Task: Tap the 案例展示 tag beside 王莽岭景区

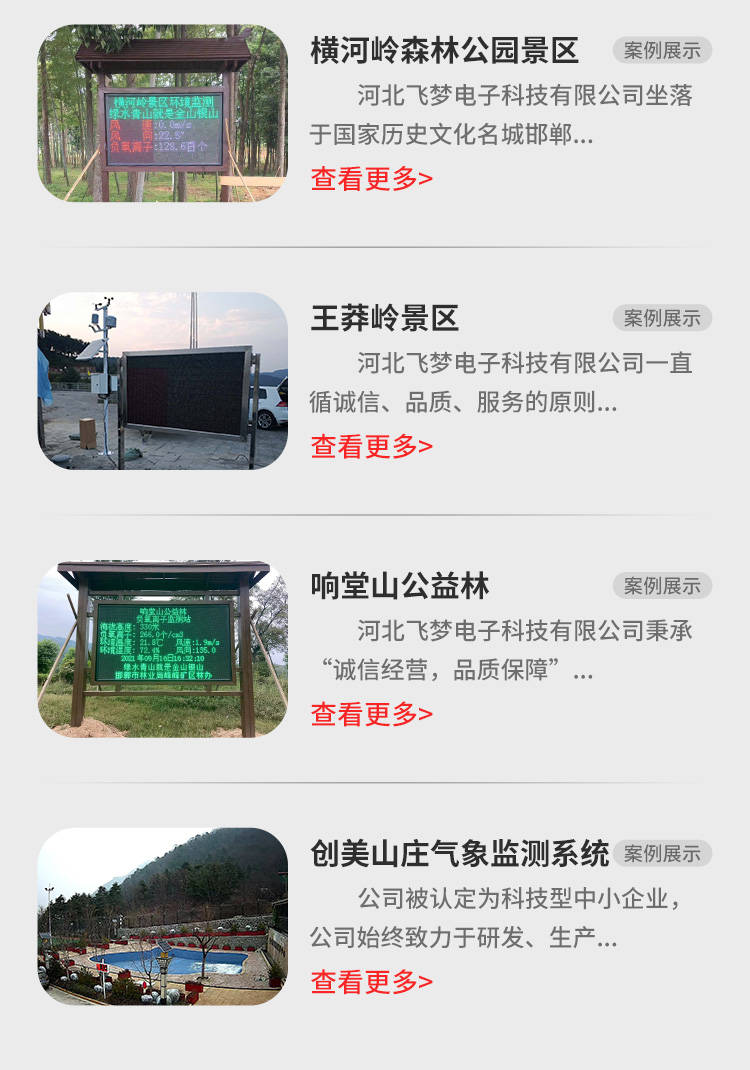Action: coord(662,318)
